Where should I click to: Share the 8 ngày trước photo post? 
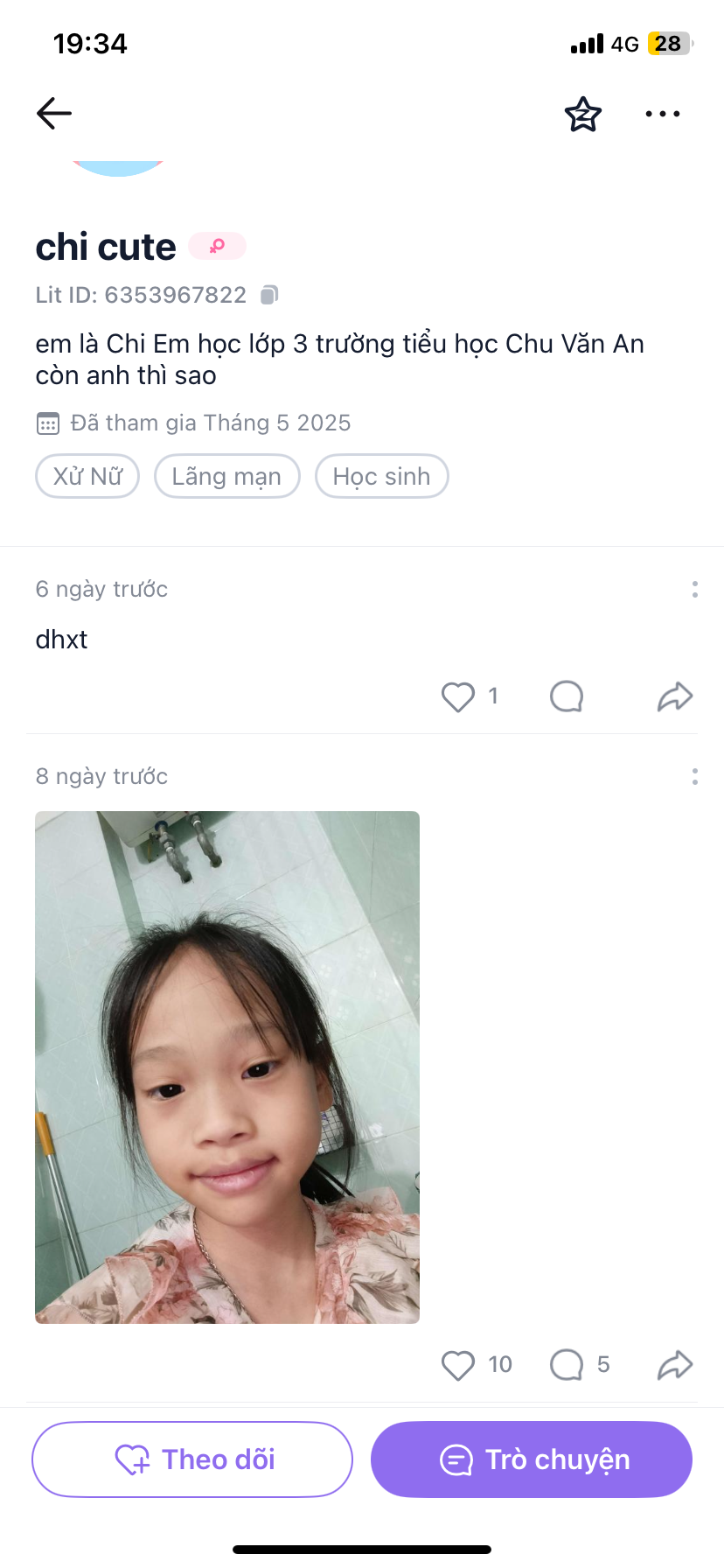(x=675, y=1365)
